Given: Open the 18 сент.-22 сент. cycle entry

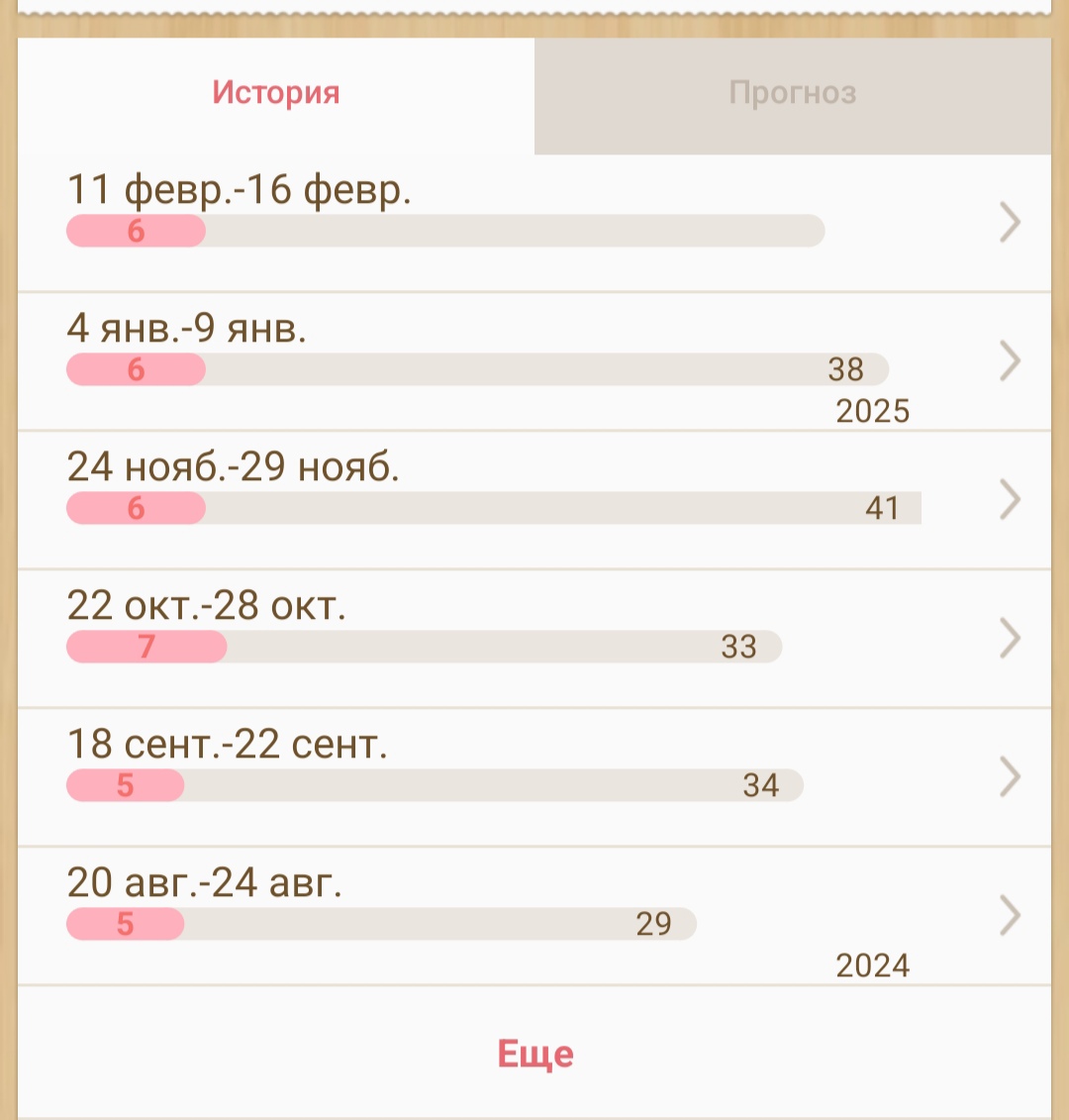Looking at the screenshot, I should click(x=534, y=776).
